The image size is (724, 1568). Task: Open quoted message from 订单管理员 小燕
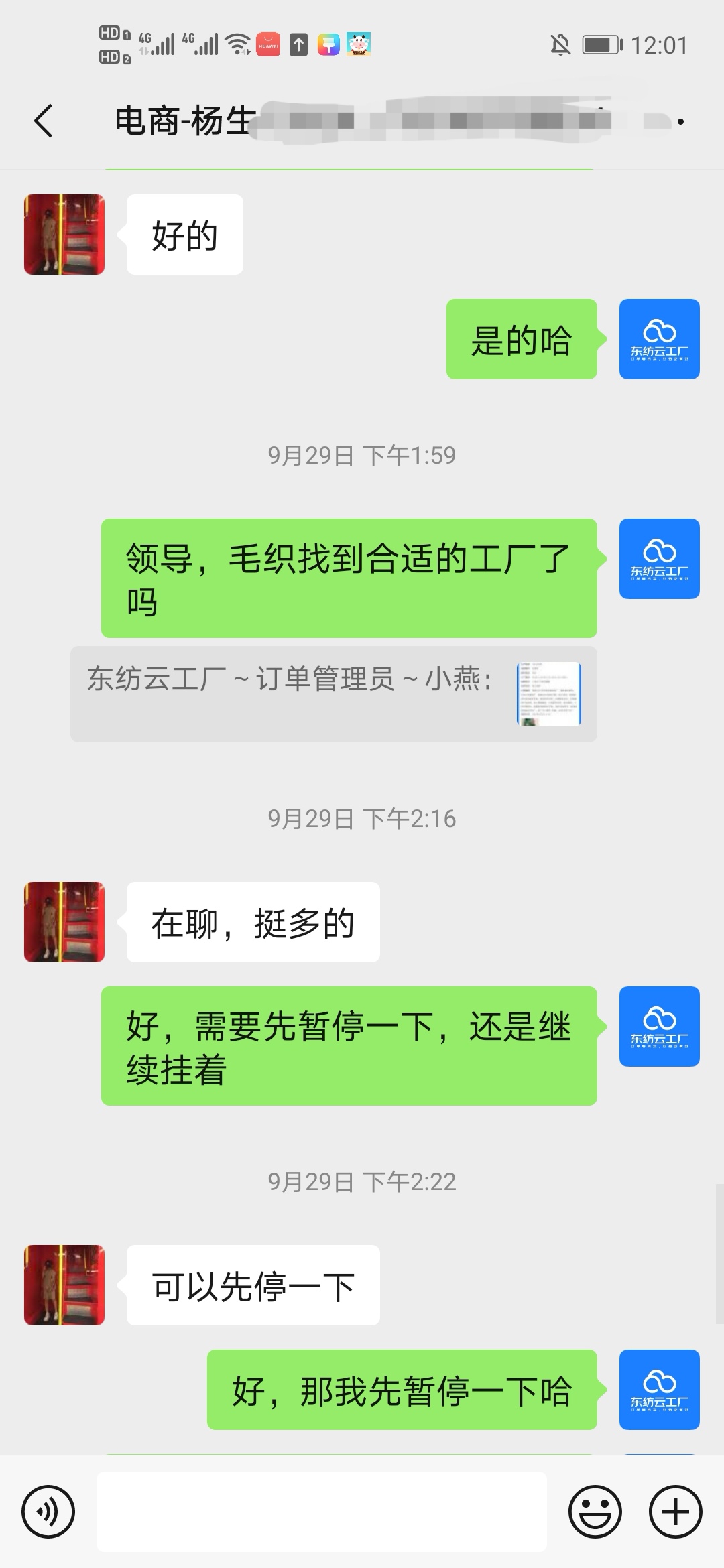pos(334,694)
